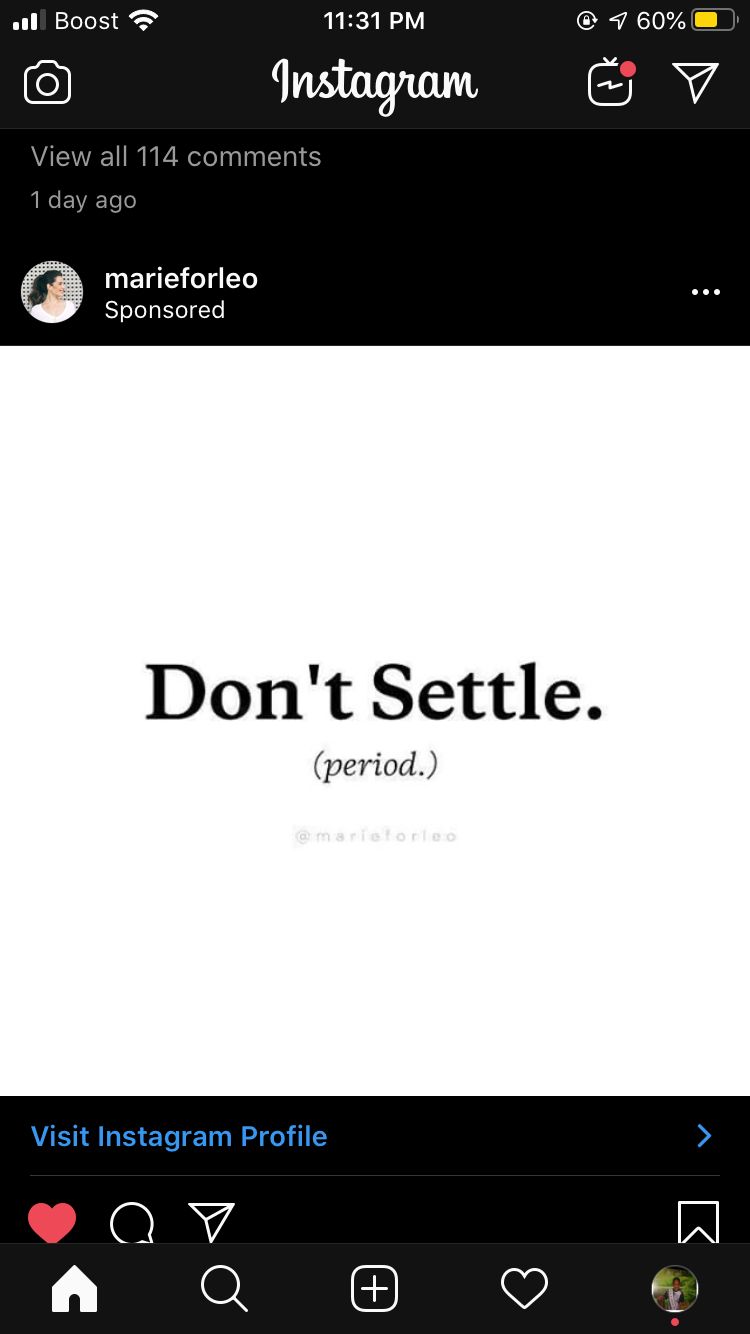This screenshot has height=1334, width=750.
Task: Switch to the Search tab
Action: pyautogui.click(x=224, y=1288)
